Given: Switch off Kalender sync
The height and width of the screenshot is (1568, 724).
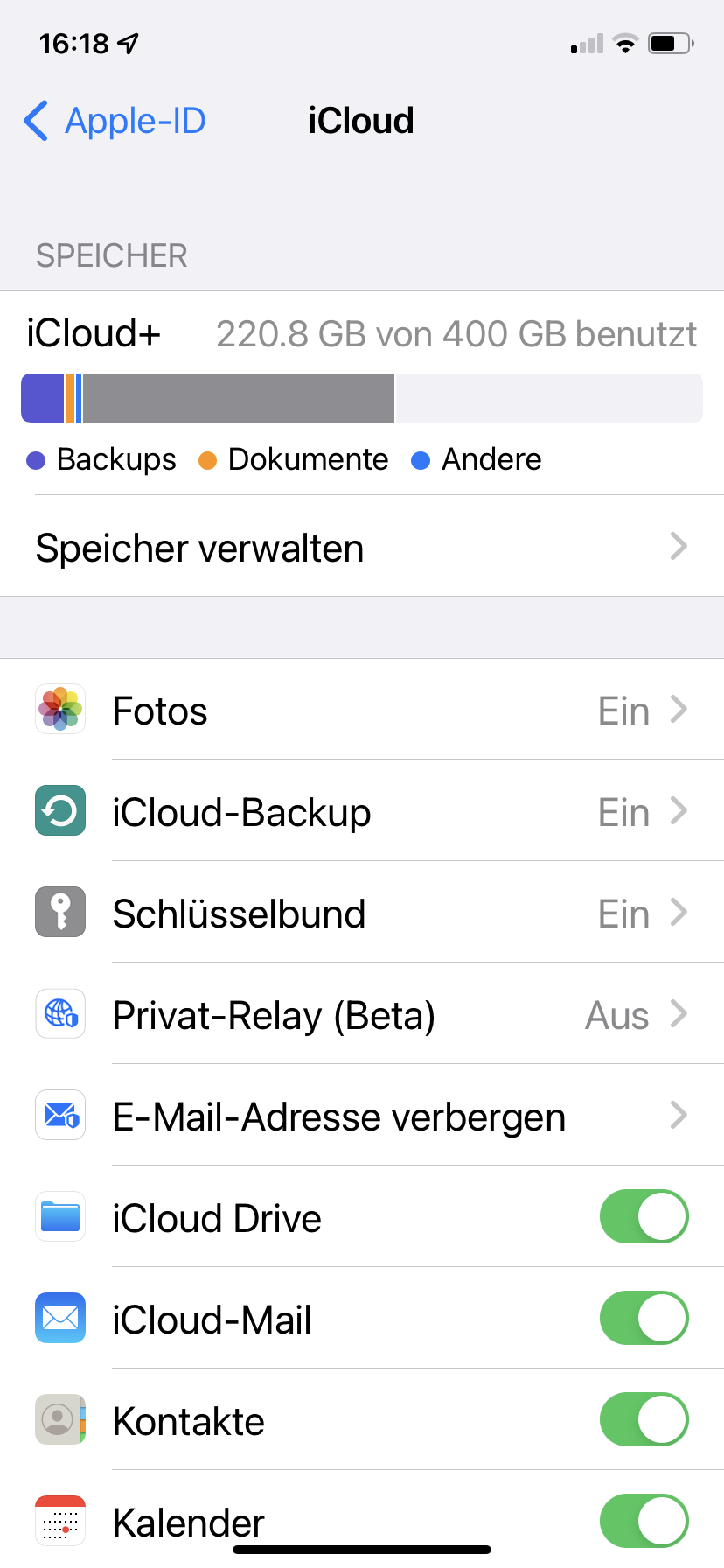Looking at the screenshot, I should pyautogui.click(x=644, y=1521).
